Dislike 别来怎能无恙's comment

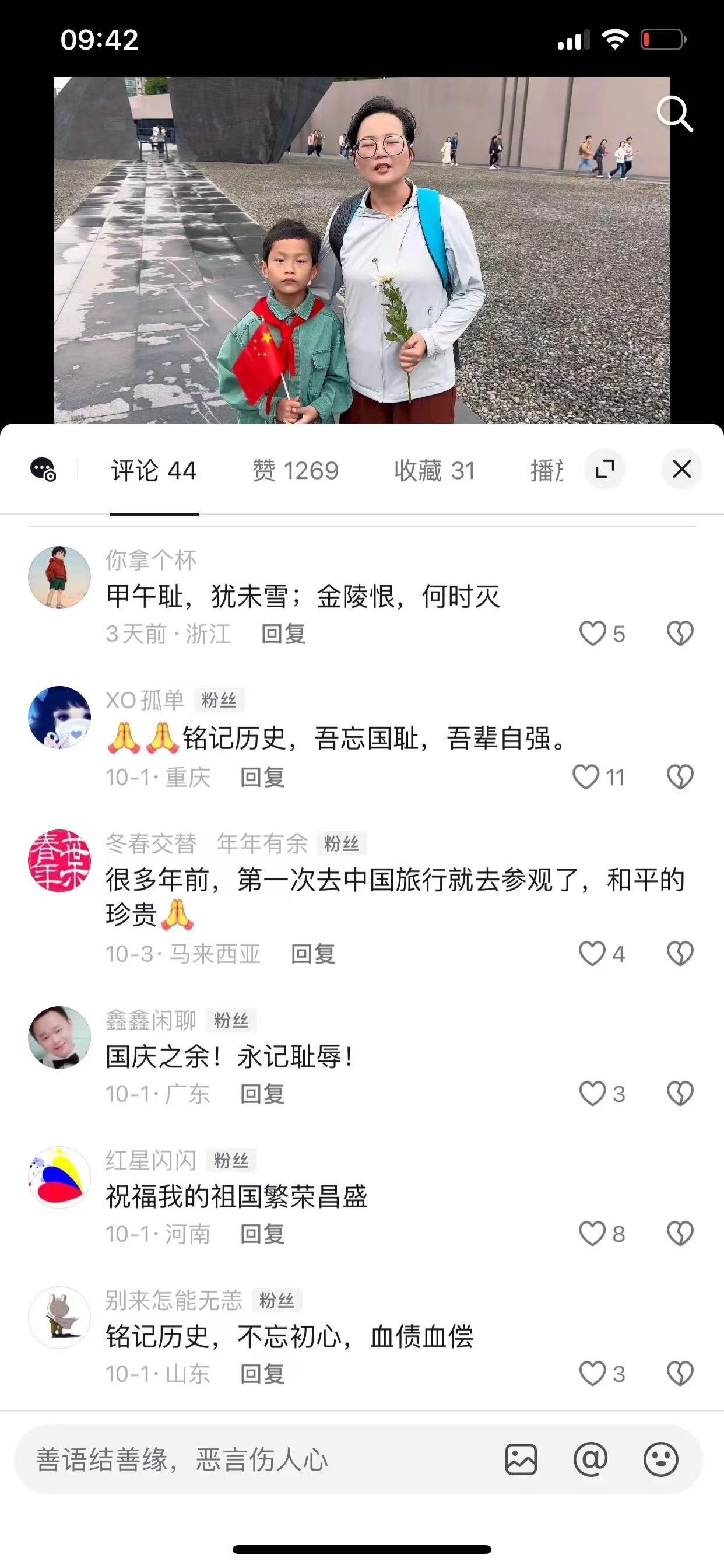coord(680,1374)
